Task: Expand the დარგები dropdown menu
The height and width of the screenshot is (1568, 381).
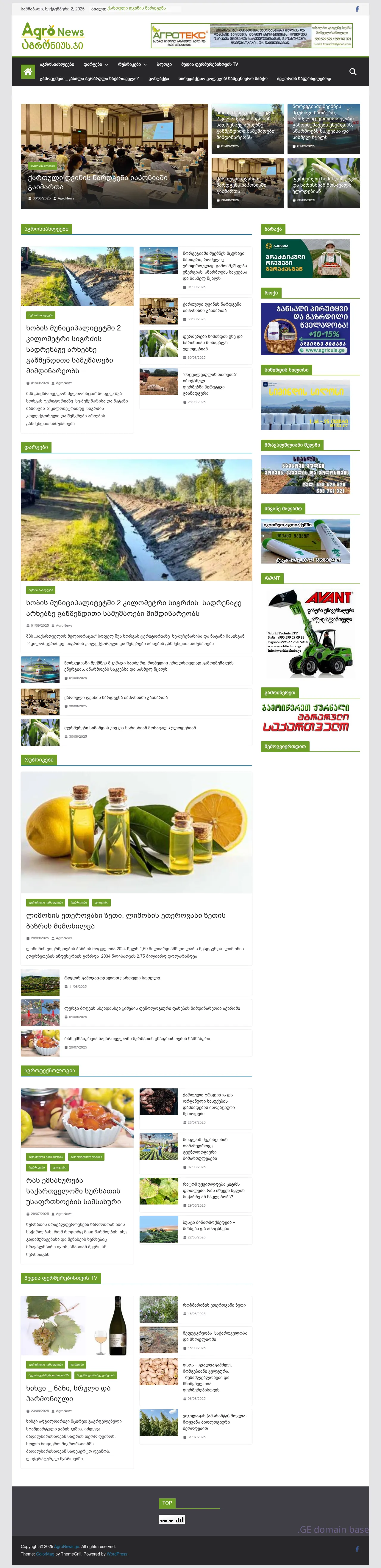Action: 96,65
